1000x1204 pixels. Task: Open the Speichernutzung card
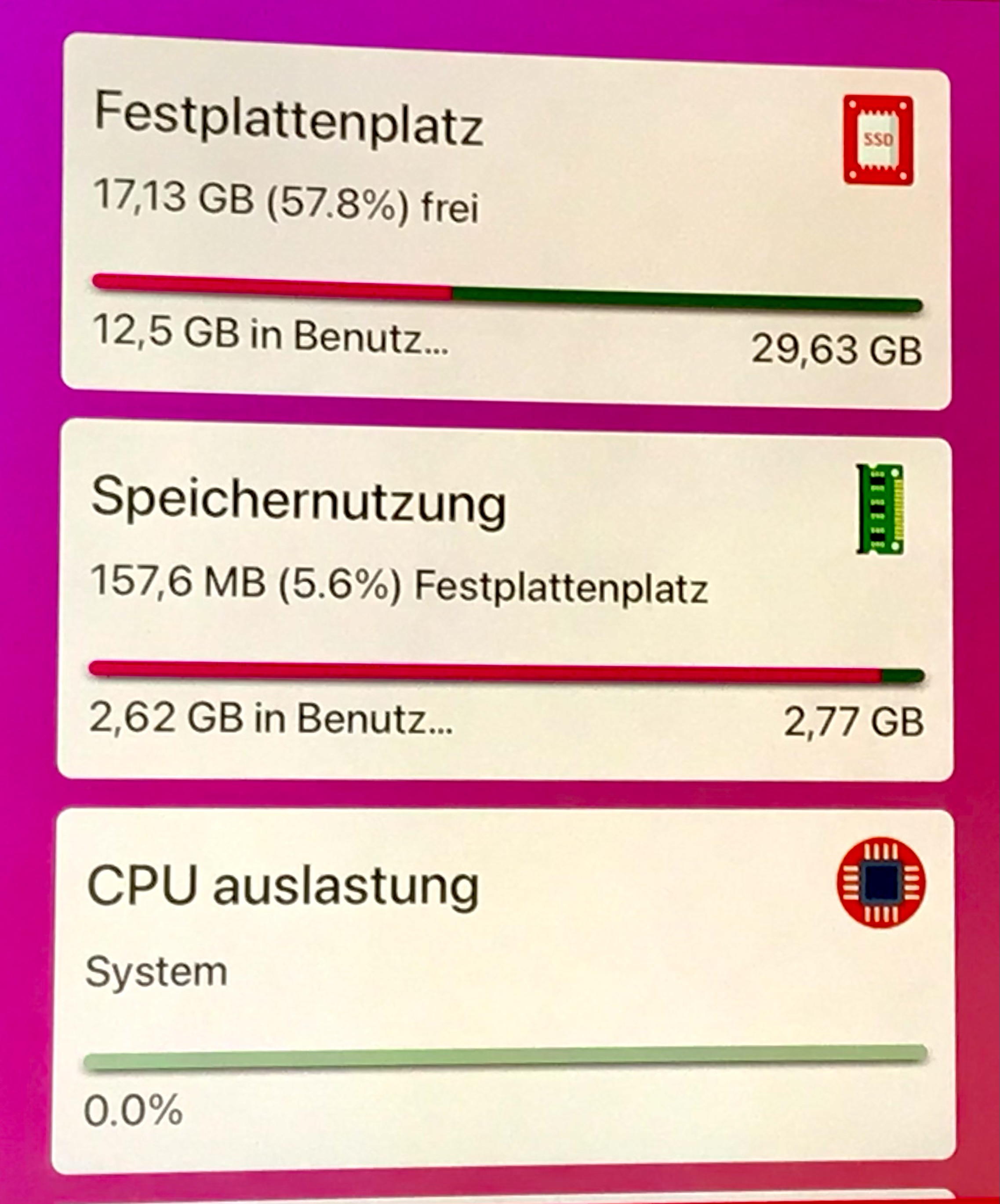pos(504,599)
